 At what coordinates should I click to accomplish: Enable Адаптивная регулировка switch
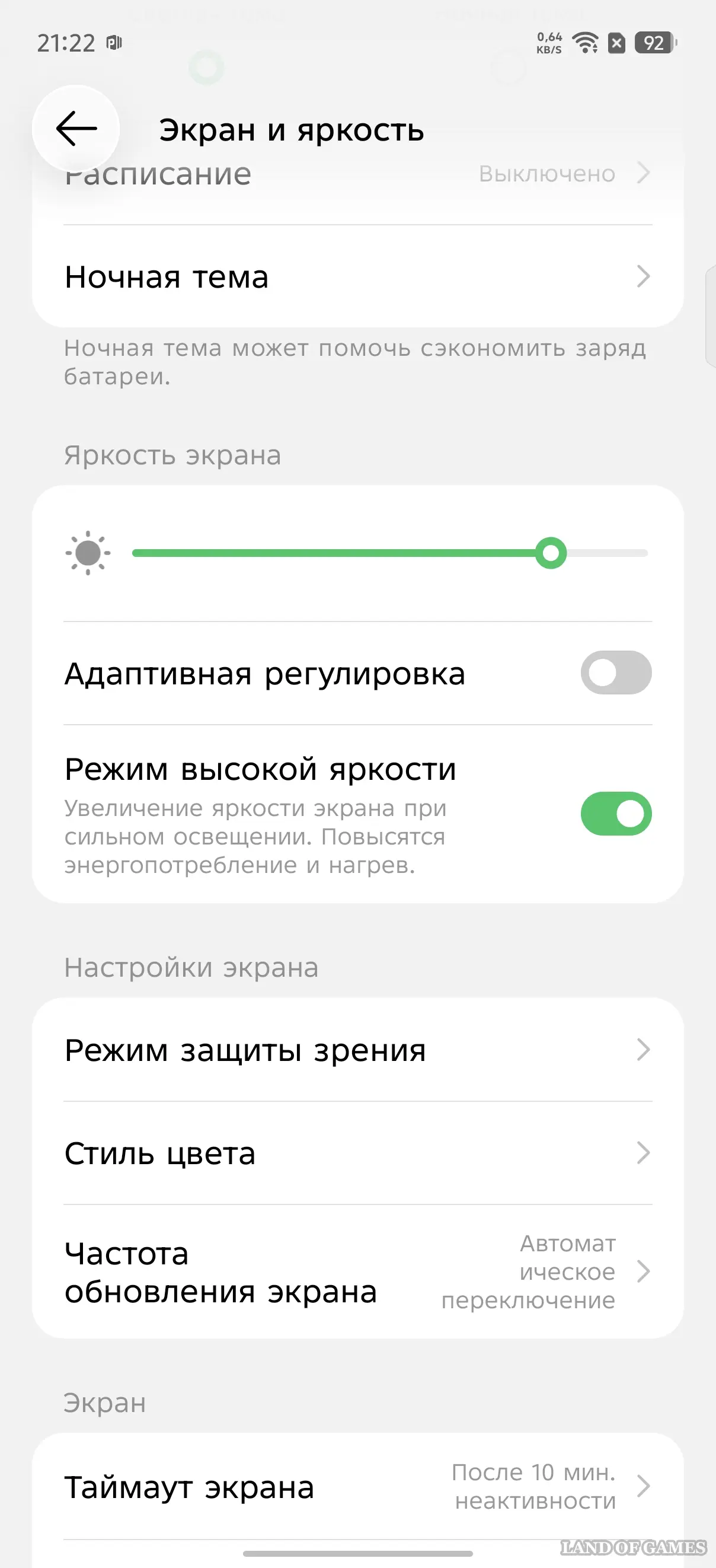616,673
